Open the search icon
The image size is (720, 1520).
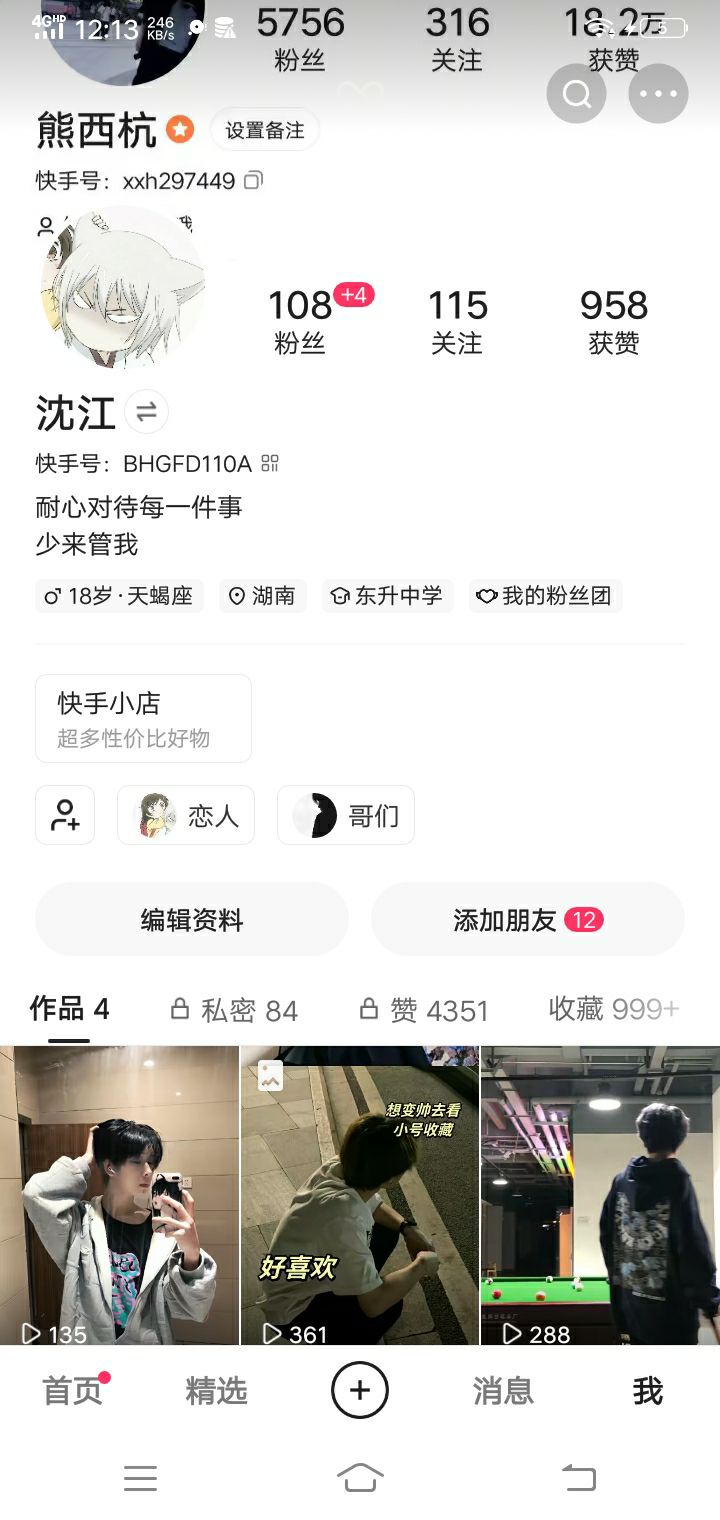(x=577, y=94)
